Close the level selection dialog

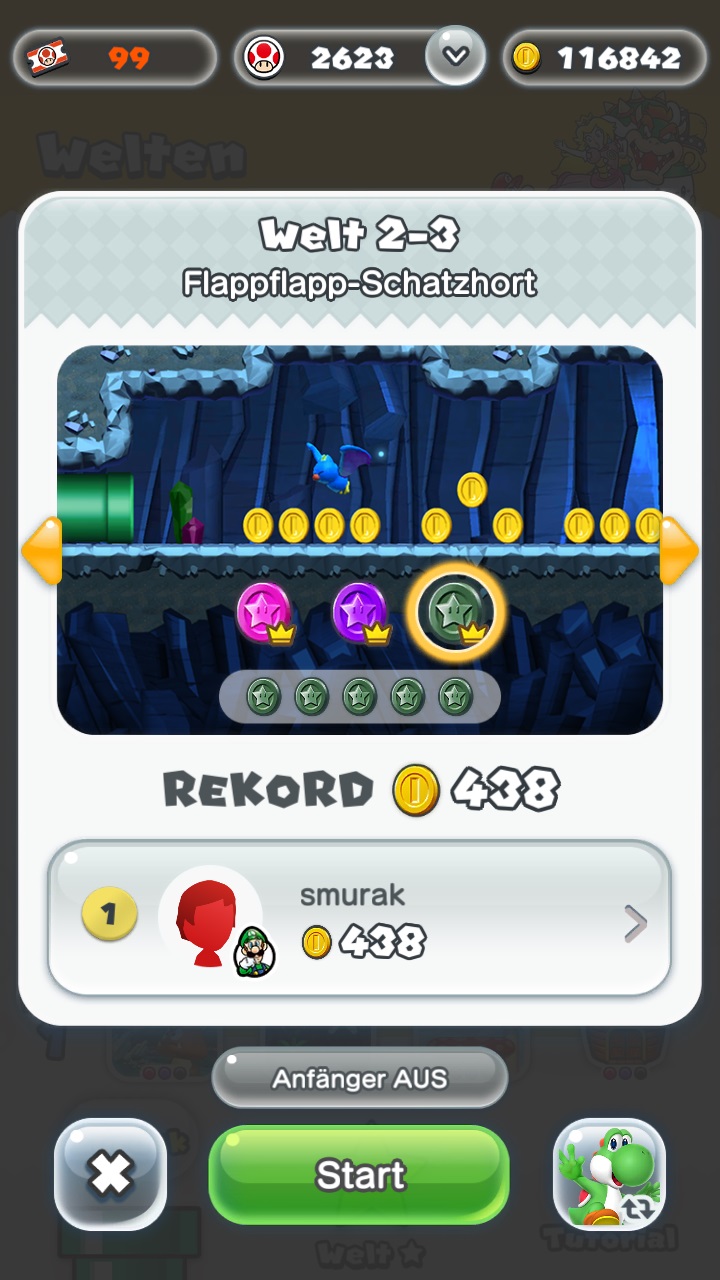point(110,1174)
